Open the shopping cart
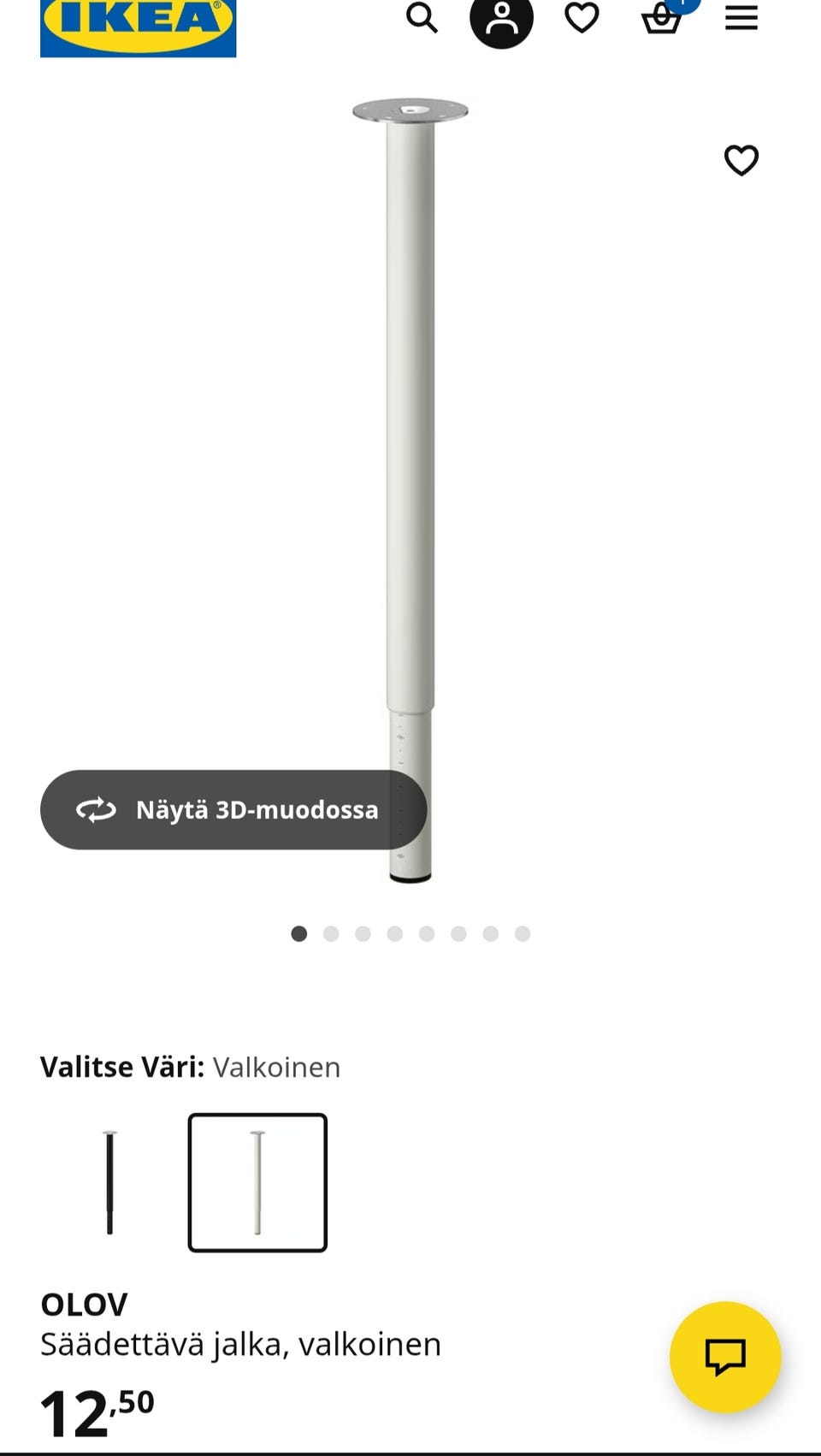 point(662,19)
